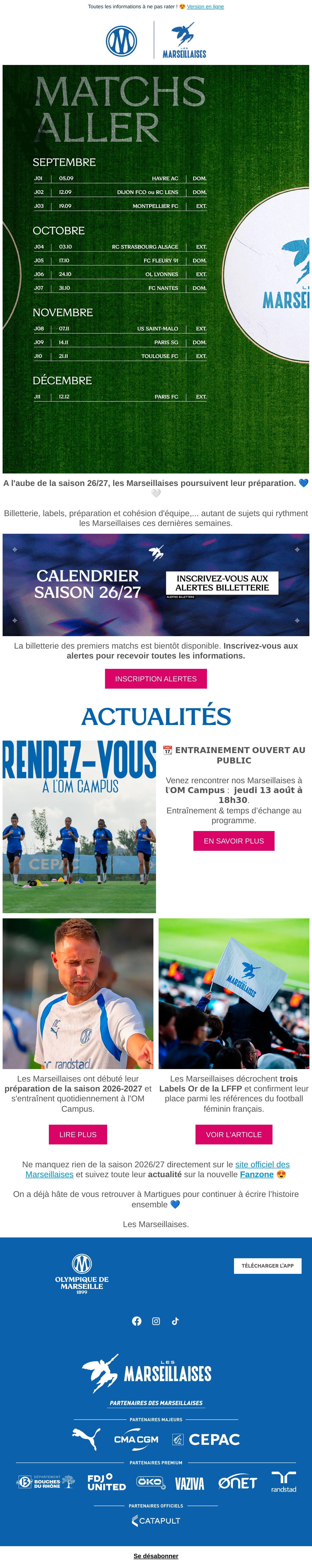The width and height of the screenshot is (312, 1568).
Task: Tap the Télécharger l'app button
Action: click(x=268, y=1266)
